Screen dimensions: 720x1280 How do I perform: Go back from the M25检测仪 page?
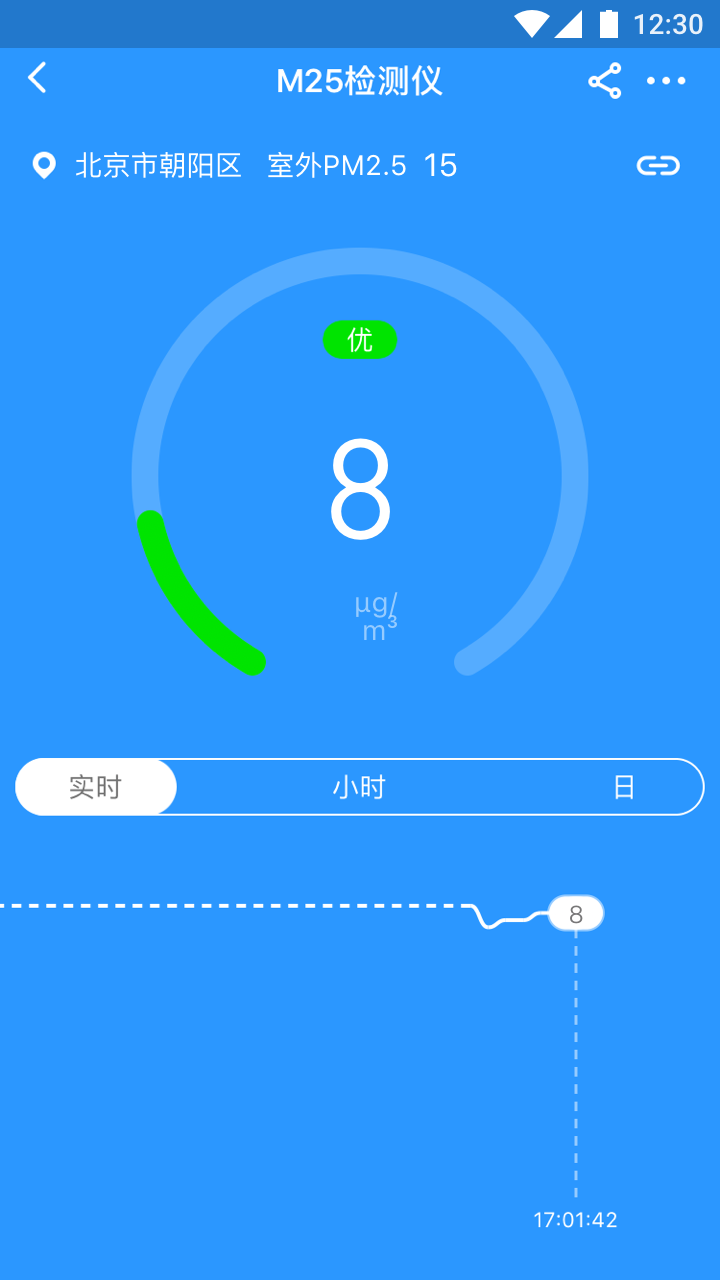(37, 78)
